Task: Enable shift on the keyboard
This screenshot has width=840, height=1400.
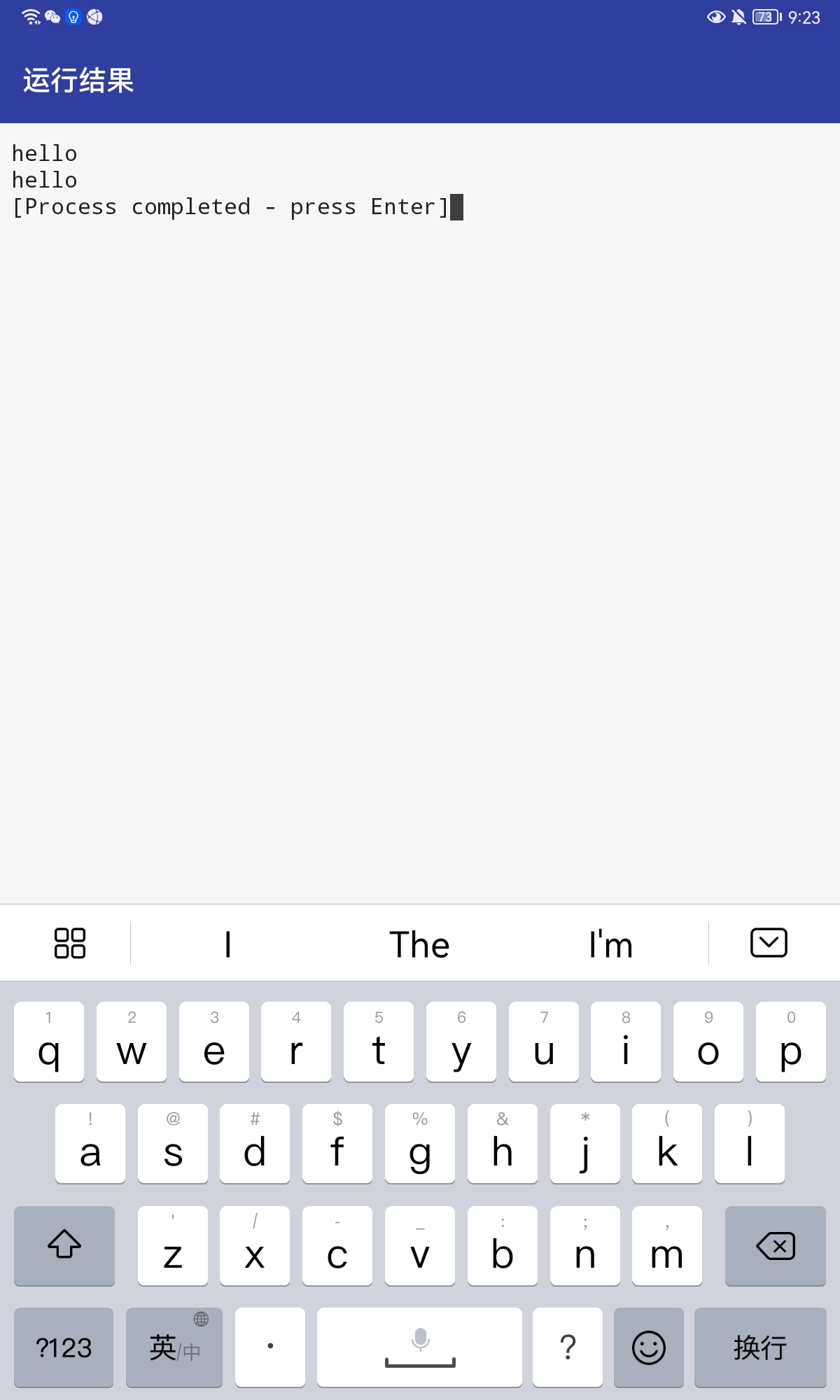Action: tap(64, 1245)
